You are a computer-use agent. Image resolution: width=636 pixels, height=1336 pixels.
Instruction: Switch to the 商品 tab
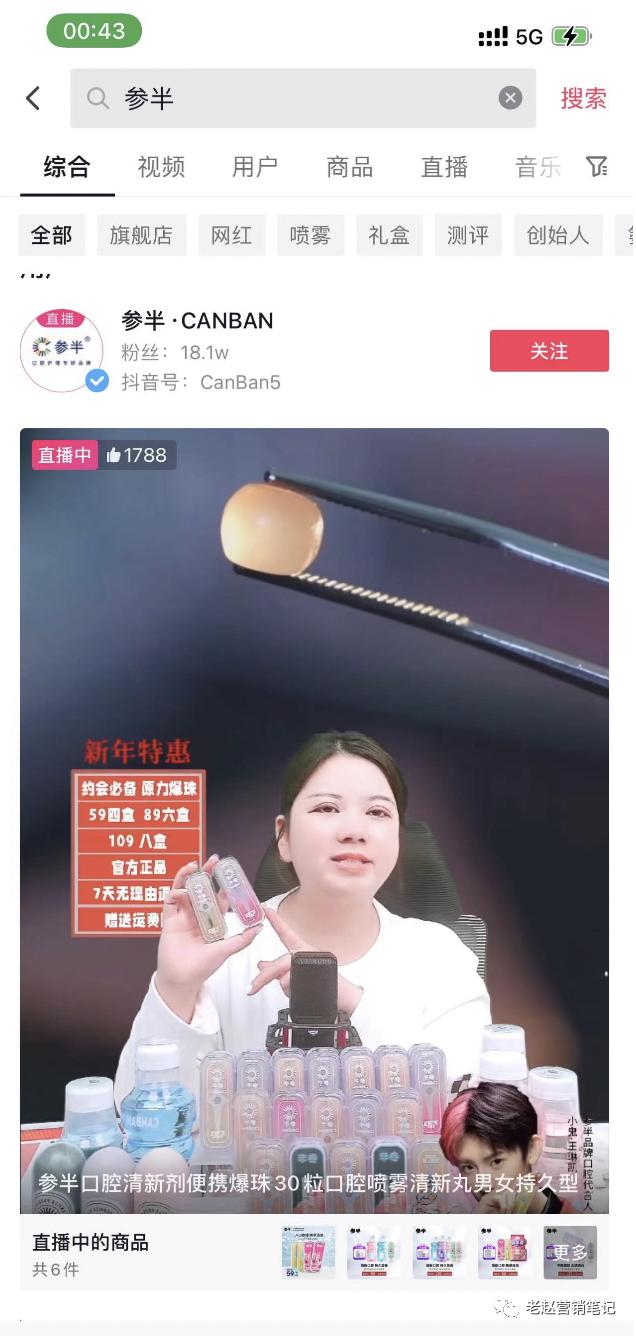click(349, 167)
